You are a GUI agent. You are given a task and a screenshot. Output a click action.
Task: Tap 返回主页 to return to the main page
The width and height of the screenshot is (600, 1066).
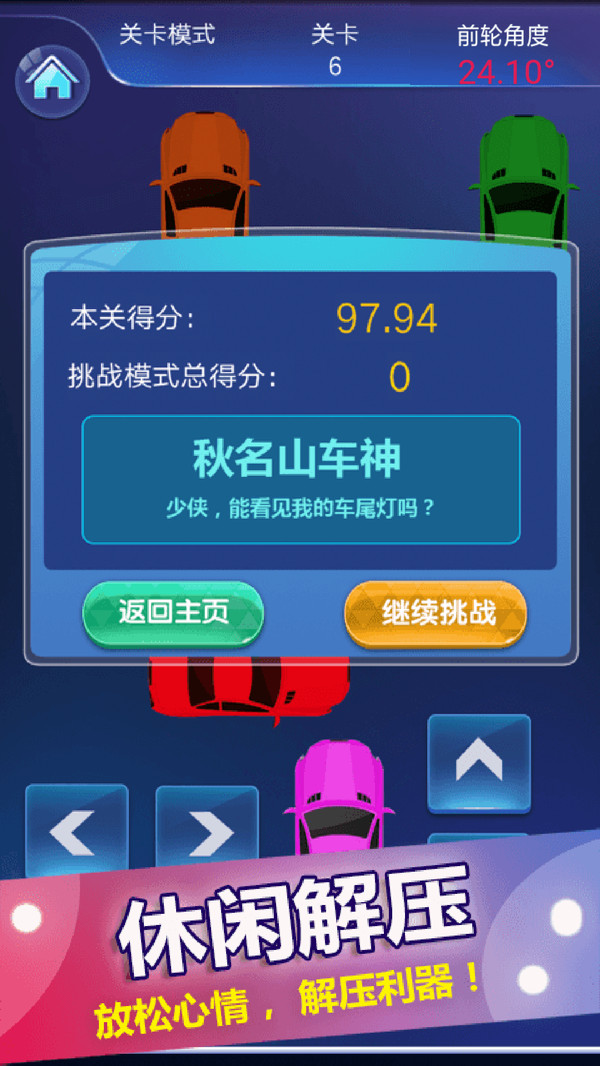pos(173,613)
